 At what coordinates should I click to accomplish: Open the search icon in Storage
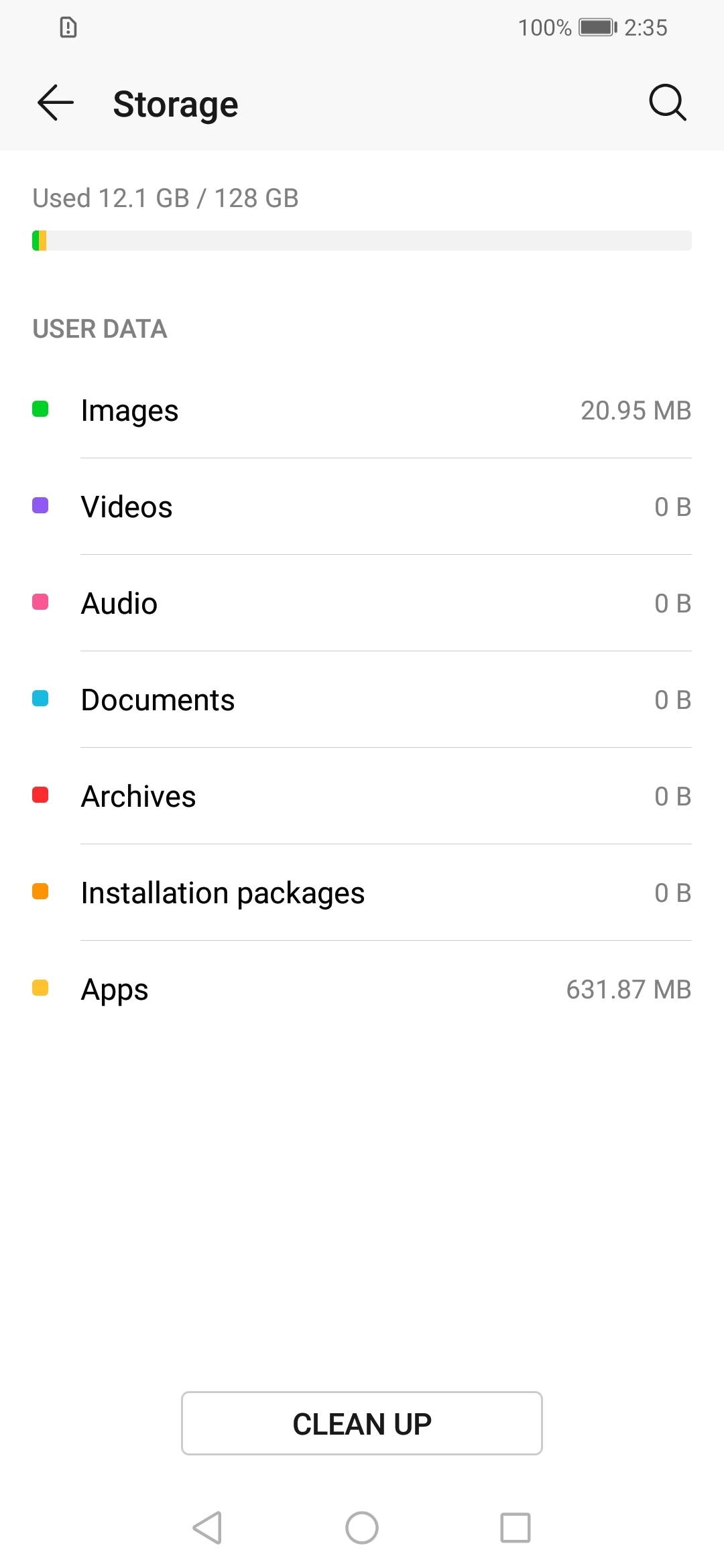click(668, 103)
